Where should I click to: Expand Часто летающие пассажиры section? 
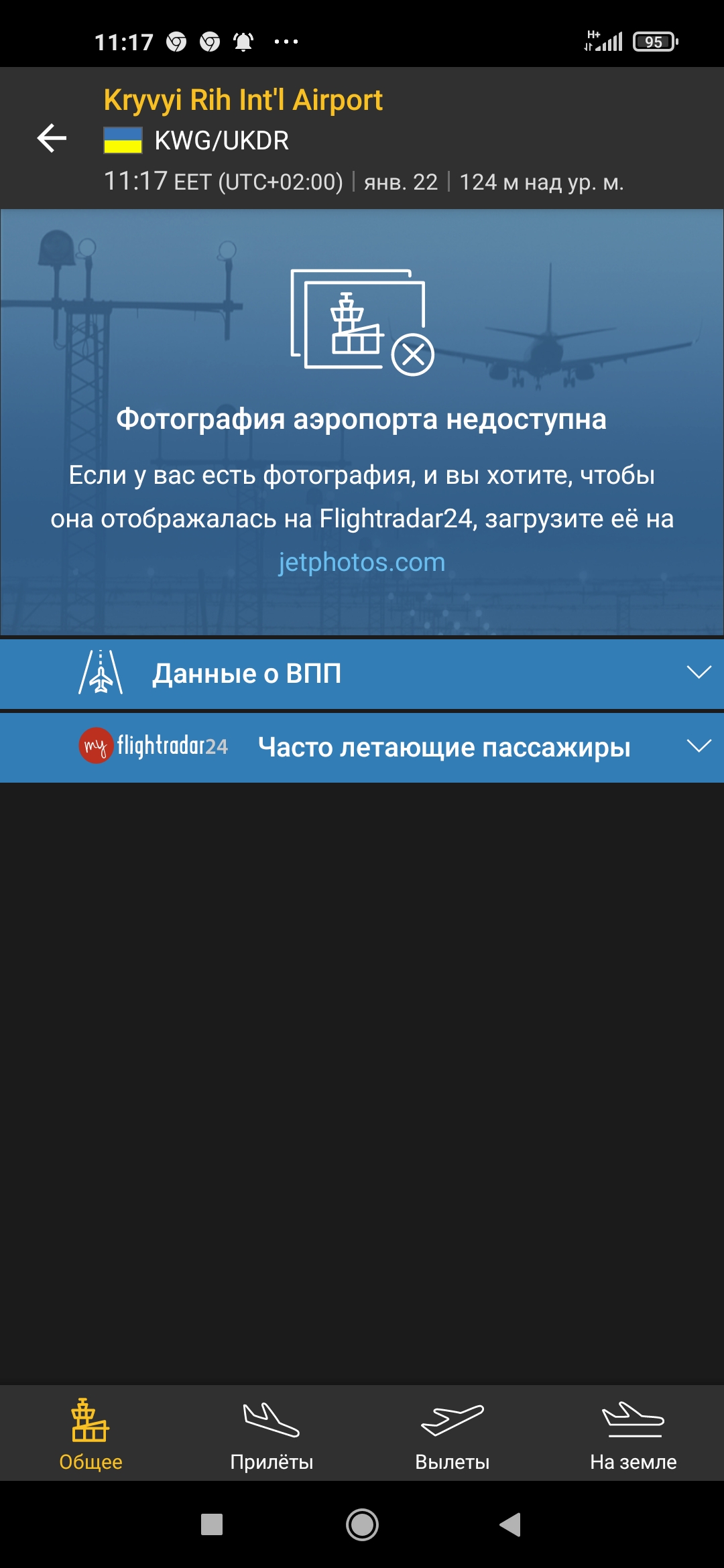coord(362,747)
